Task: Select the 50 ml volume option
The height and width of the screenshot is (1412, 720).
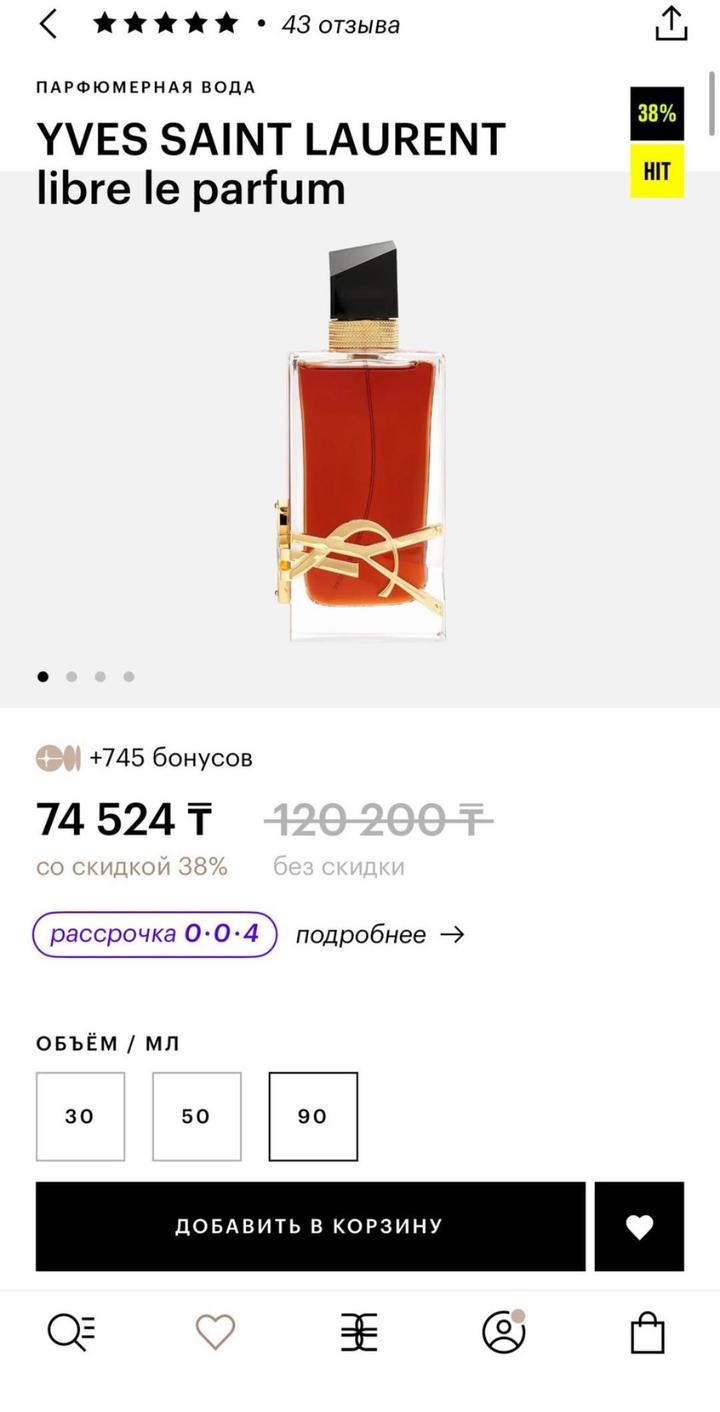Action: [197, 1116]
